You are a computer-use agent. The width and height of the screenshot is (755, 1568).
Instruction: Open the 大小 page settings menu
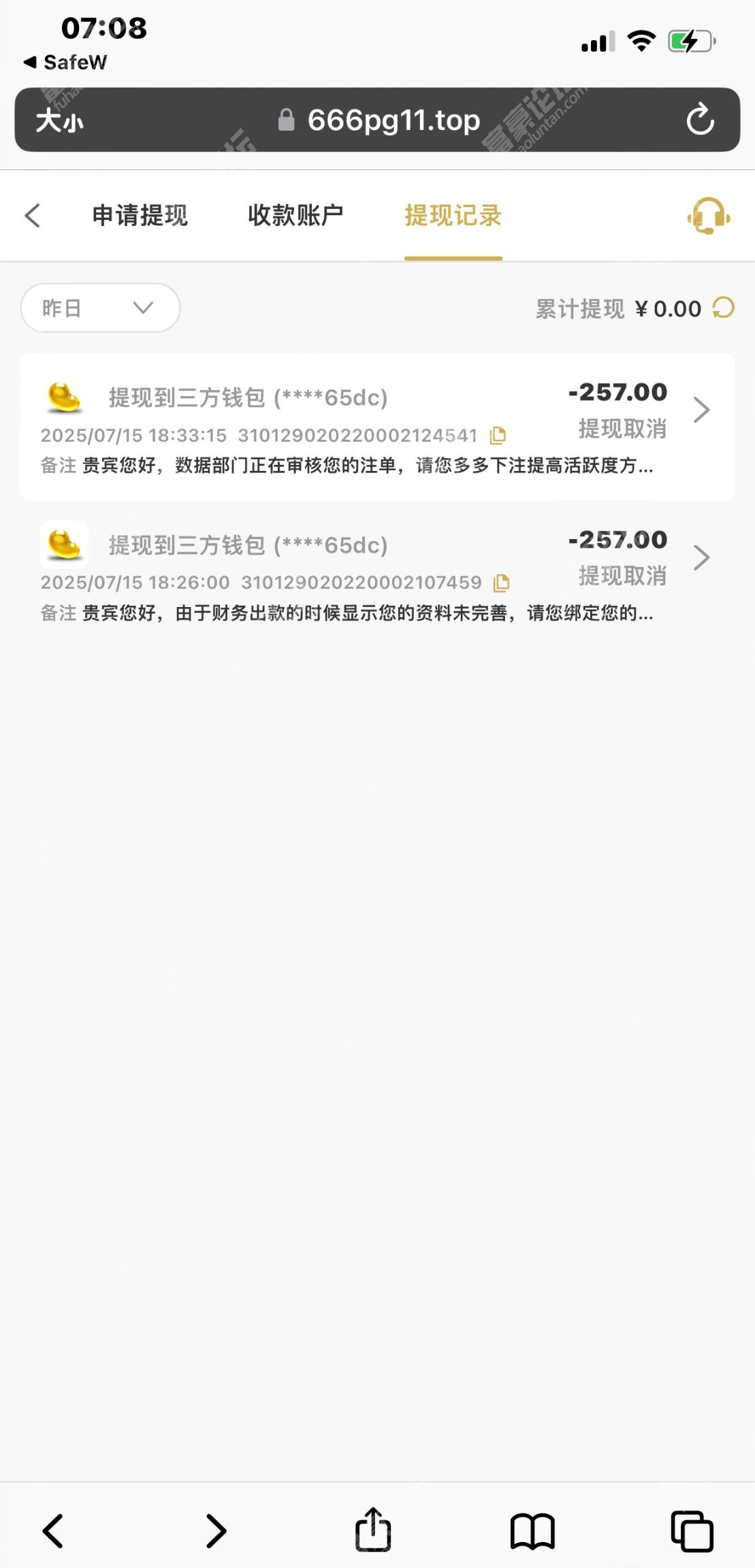click(x=60, y=121)
